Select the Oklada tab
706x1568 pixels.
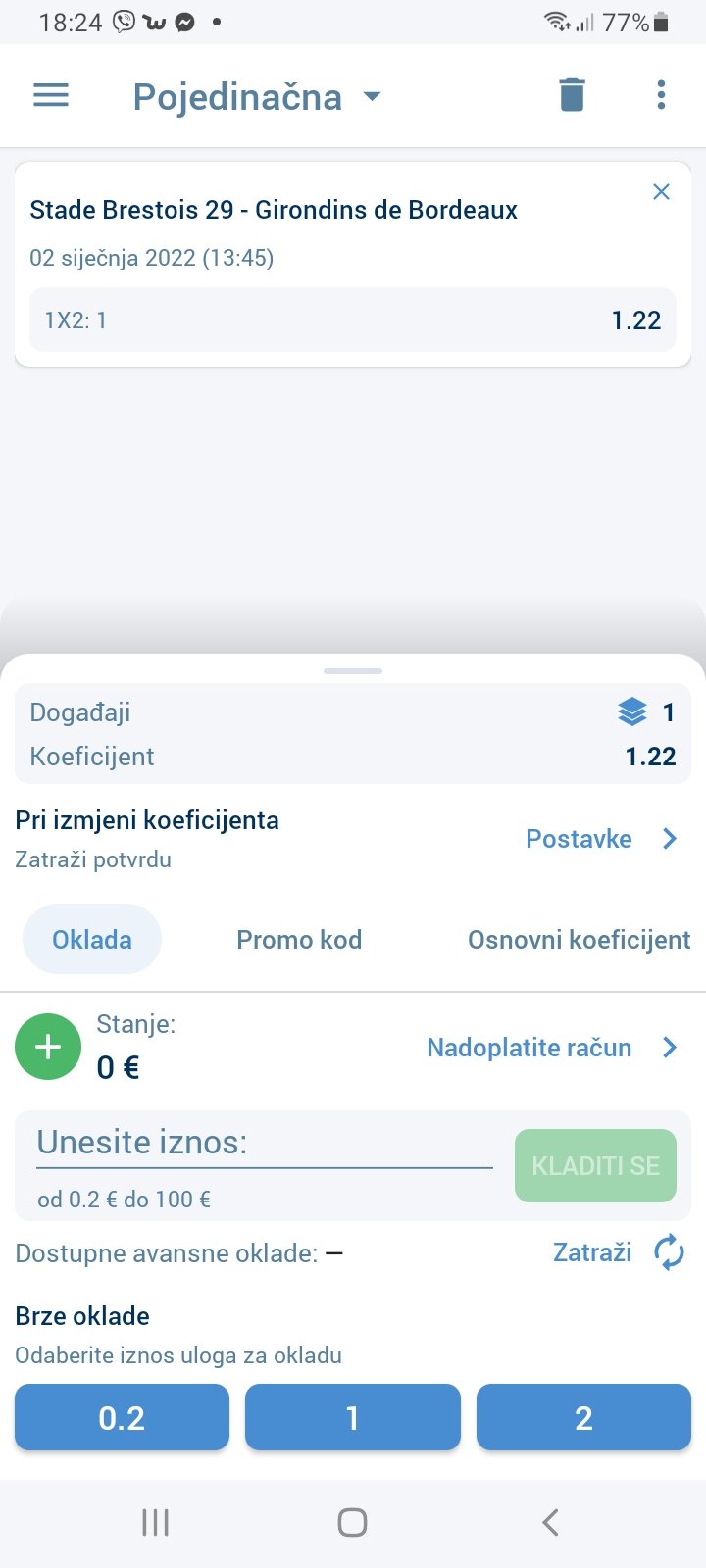tap(92, 939)
